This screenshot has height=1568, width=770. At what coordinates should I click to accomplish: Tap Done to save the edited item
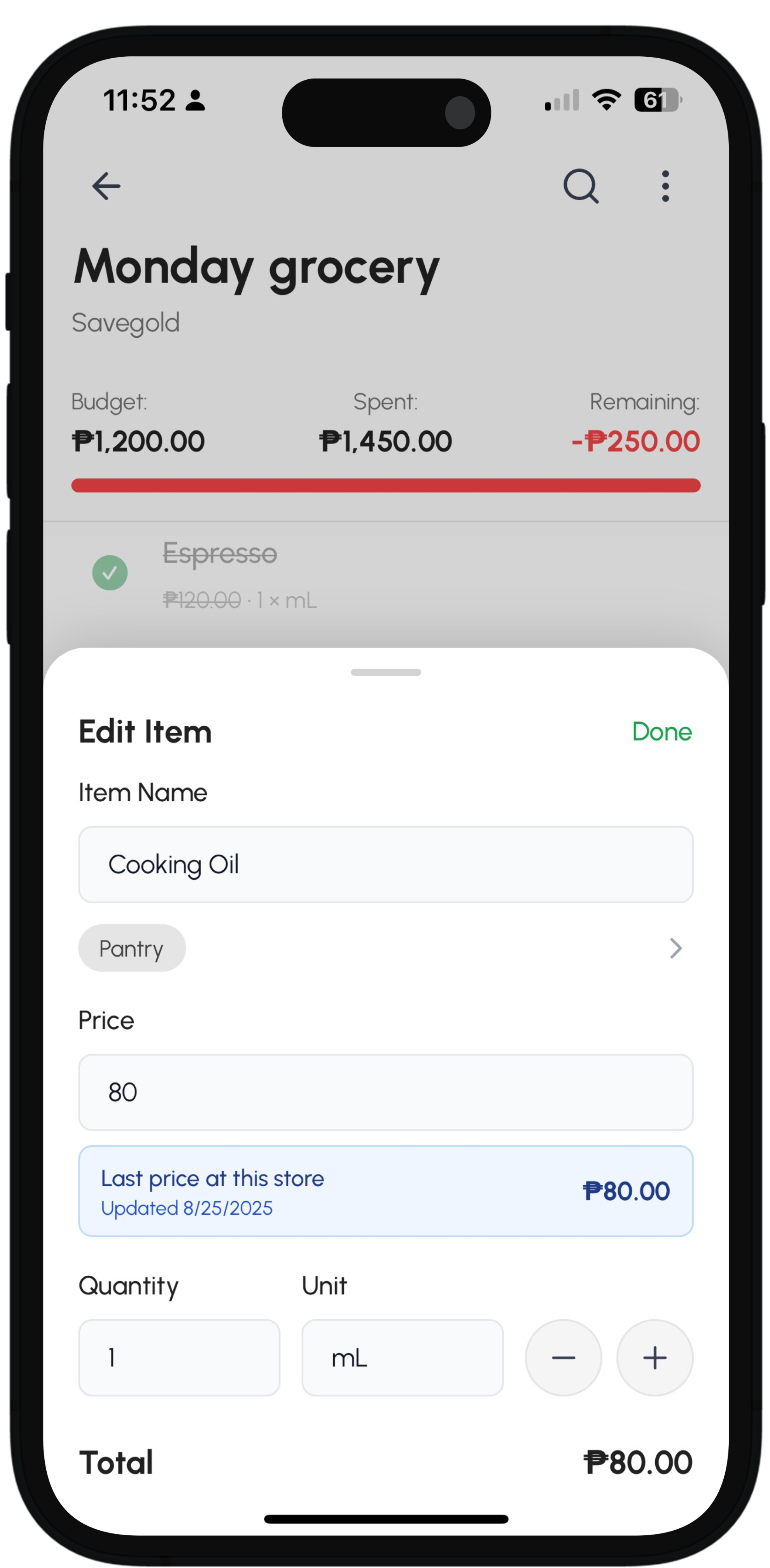(661, 732)
